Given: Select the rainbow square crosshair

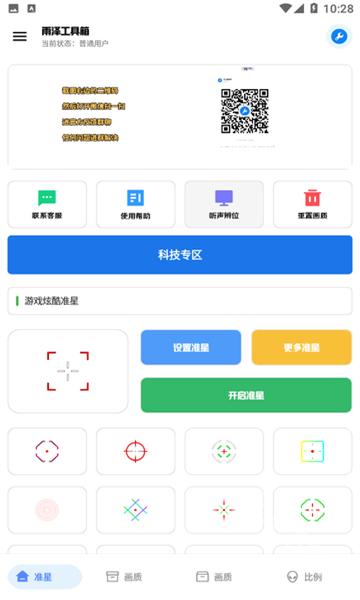Looking at the screenshot, I should coord(313,452).
